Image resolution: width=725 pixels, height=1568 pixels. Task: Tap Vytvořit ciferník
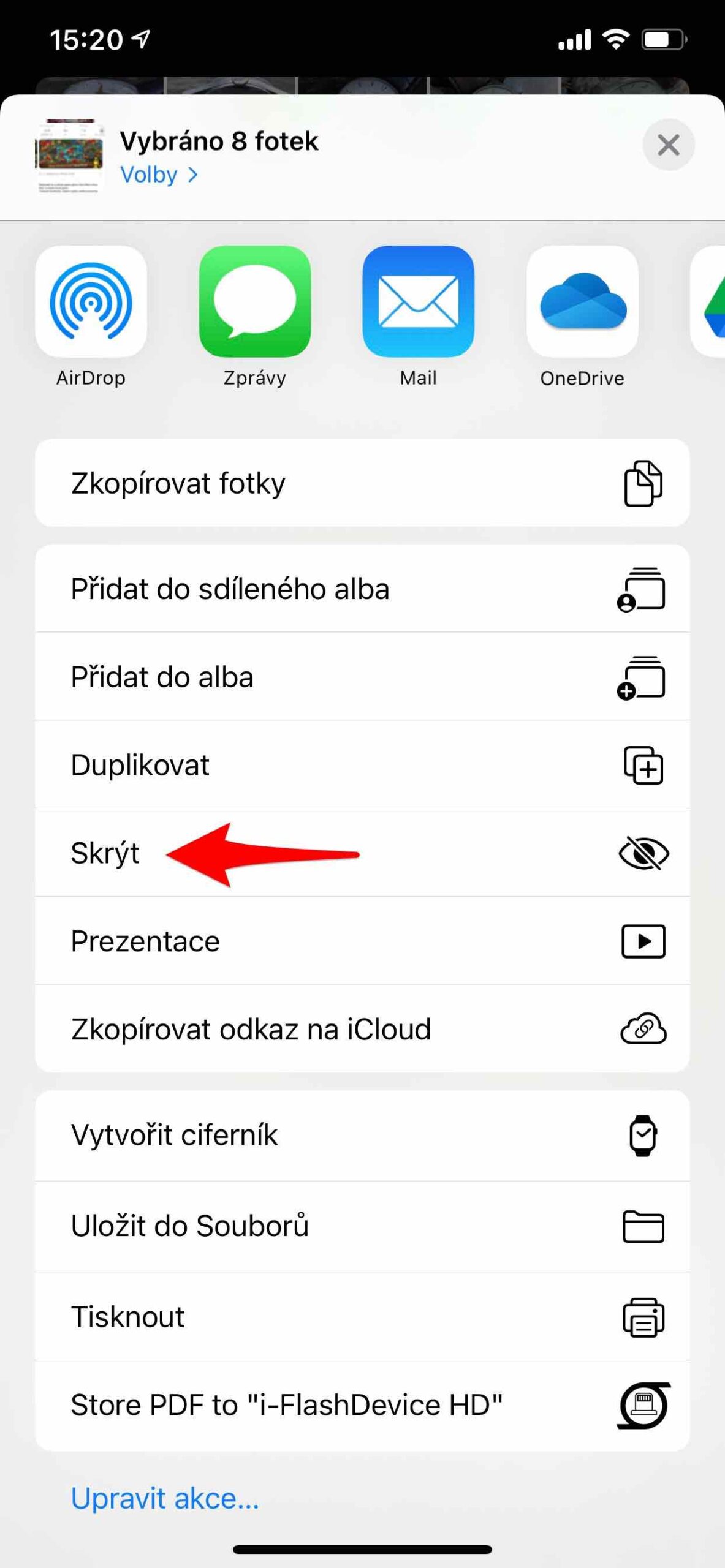[x=362, y=1135]
